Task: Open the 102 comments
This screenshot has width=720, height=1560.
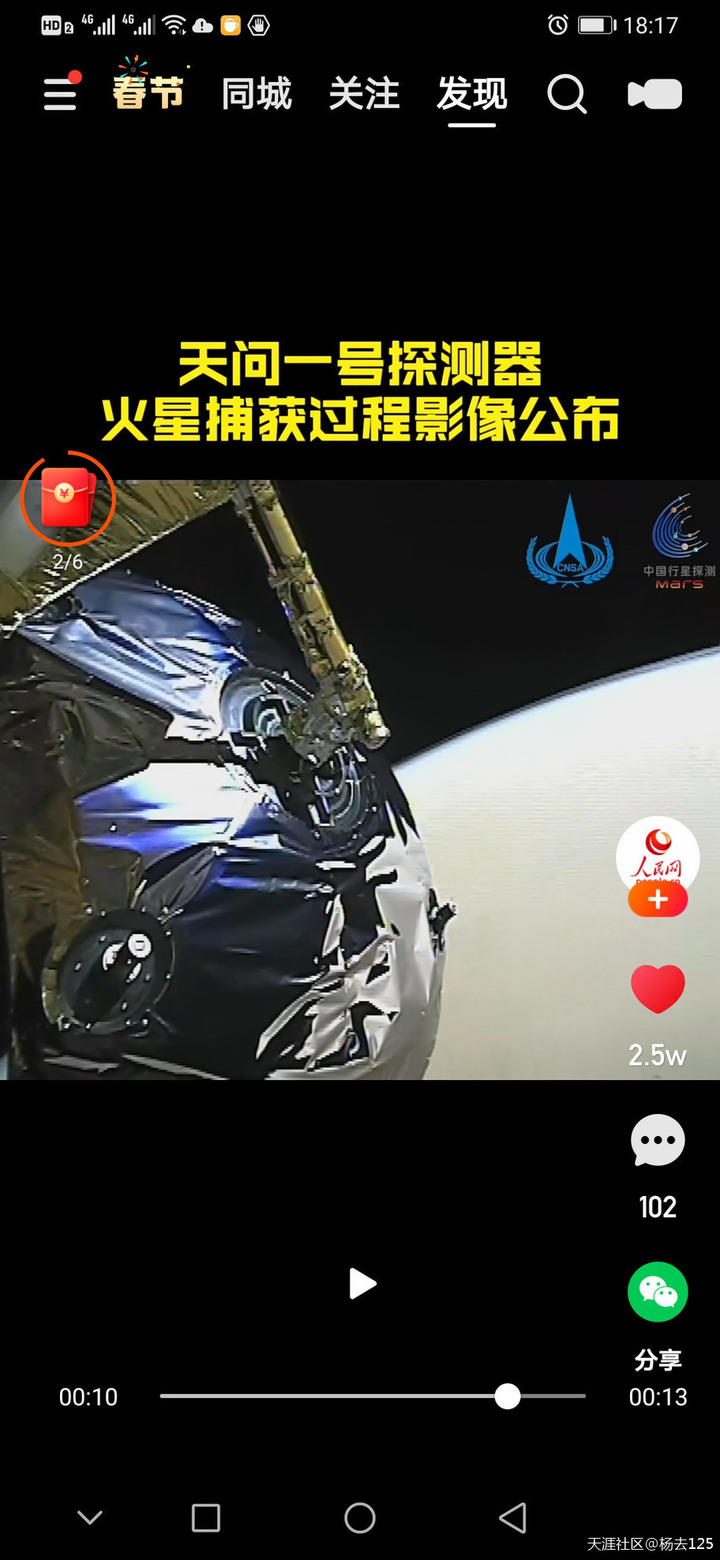Action: coord(657,1141)
